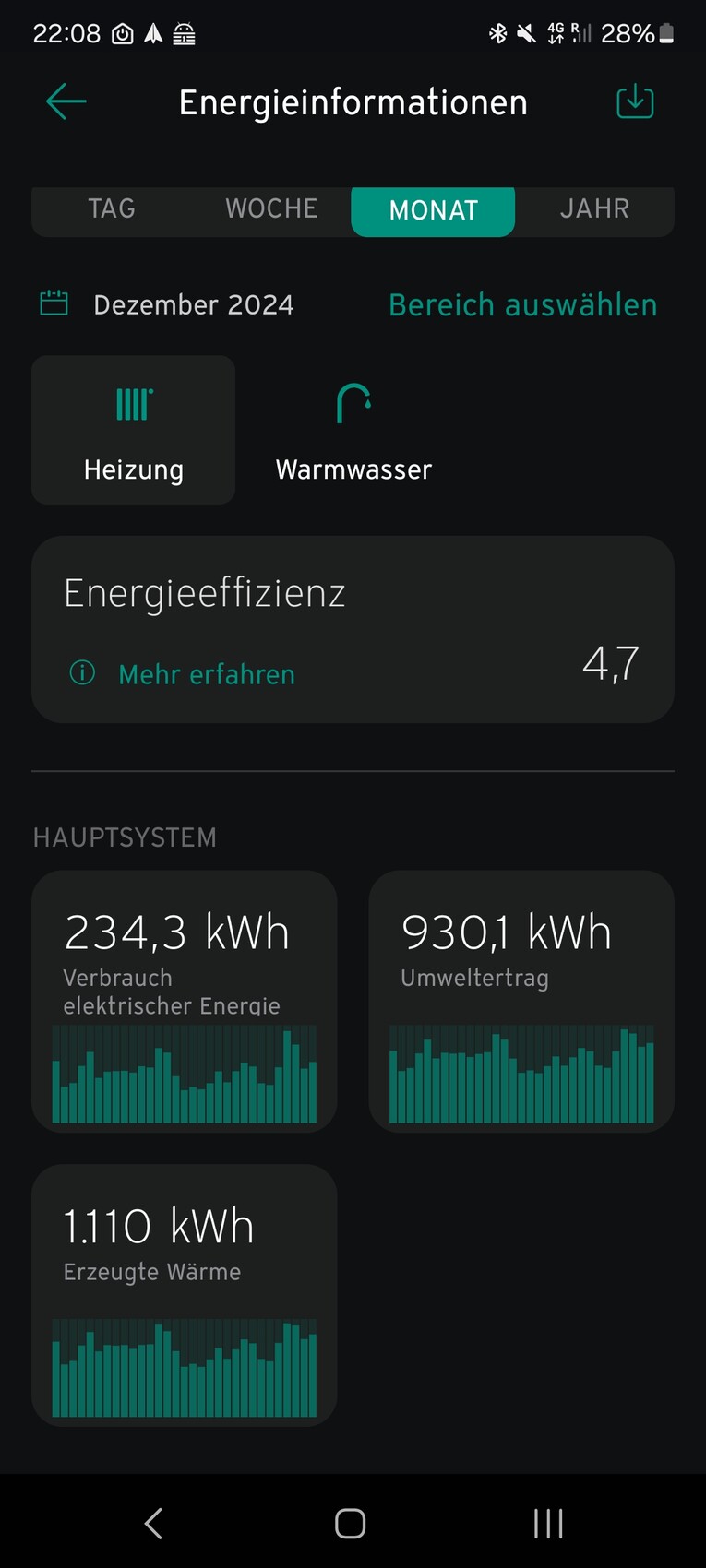Image resolution: width=706 pixels, height=1568 pixels.
Task: Switch to the JAHR view
Action: click(594, 209)
